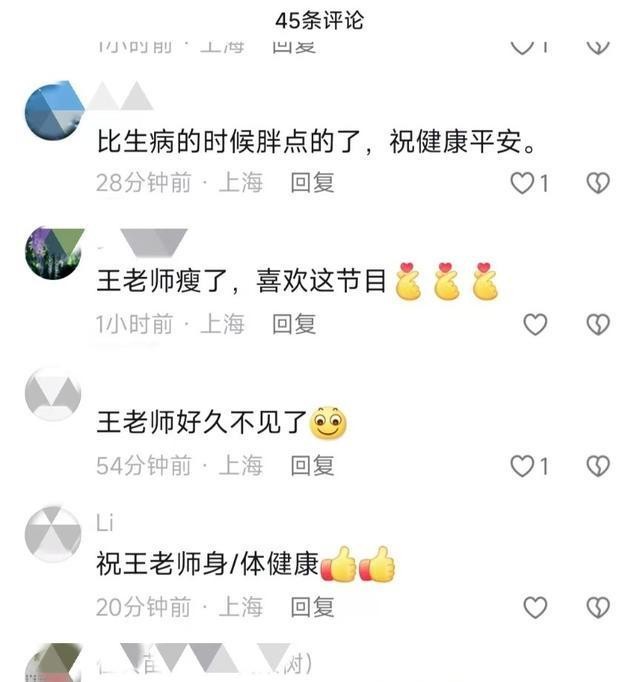The image size is (640, 682).
Task: Open the avatar of commenter Li
Action: pyautogui.click(x=51, y=534)
